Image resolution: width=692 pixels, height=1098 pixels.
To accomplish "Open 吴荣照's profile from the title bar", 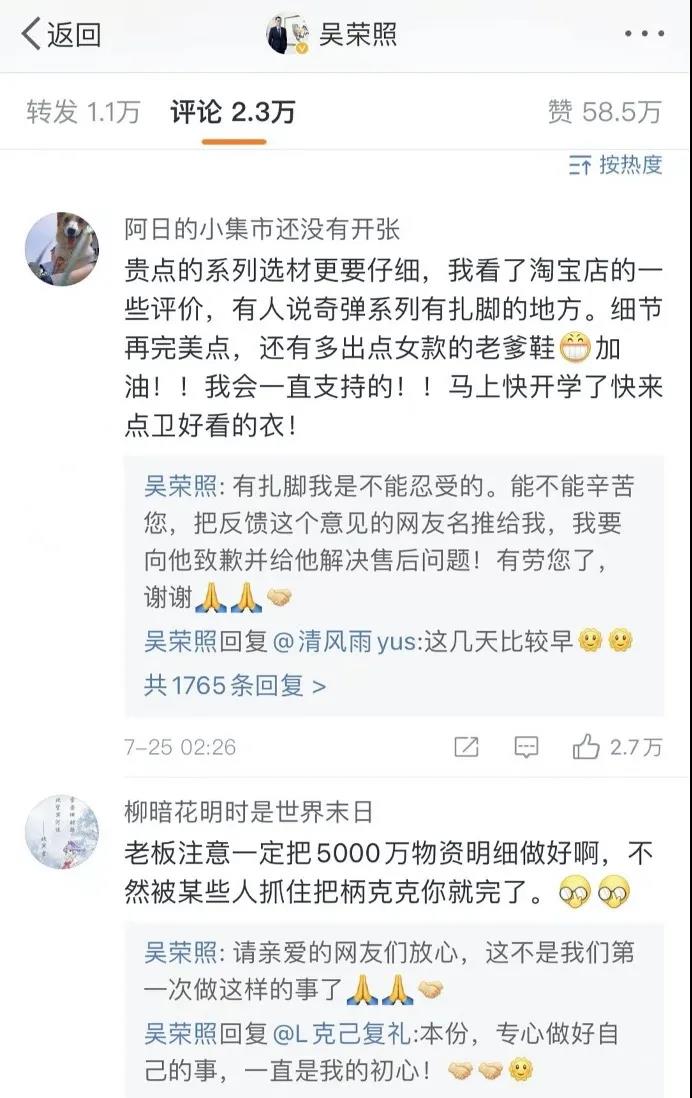I will [x=357, y=36].
